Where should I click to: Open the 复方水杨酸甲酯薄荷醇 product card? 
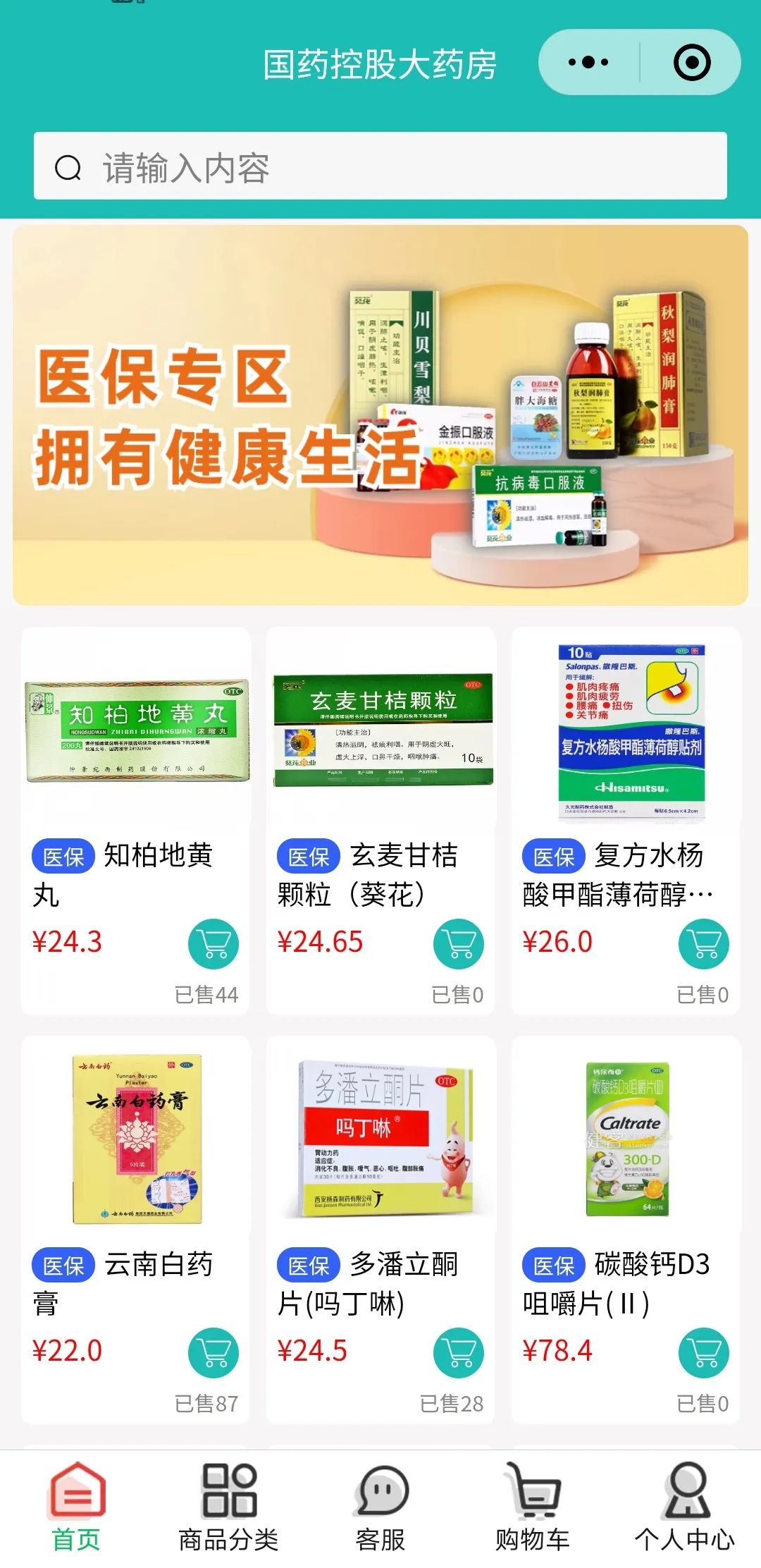tap(627, 733)
